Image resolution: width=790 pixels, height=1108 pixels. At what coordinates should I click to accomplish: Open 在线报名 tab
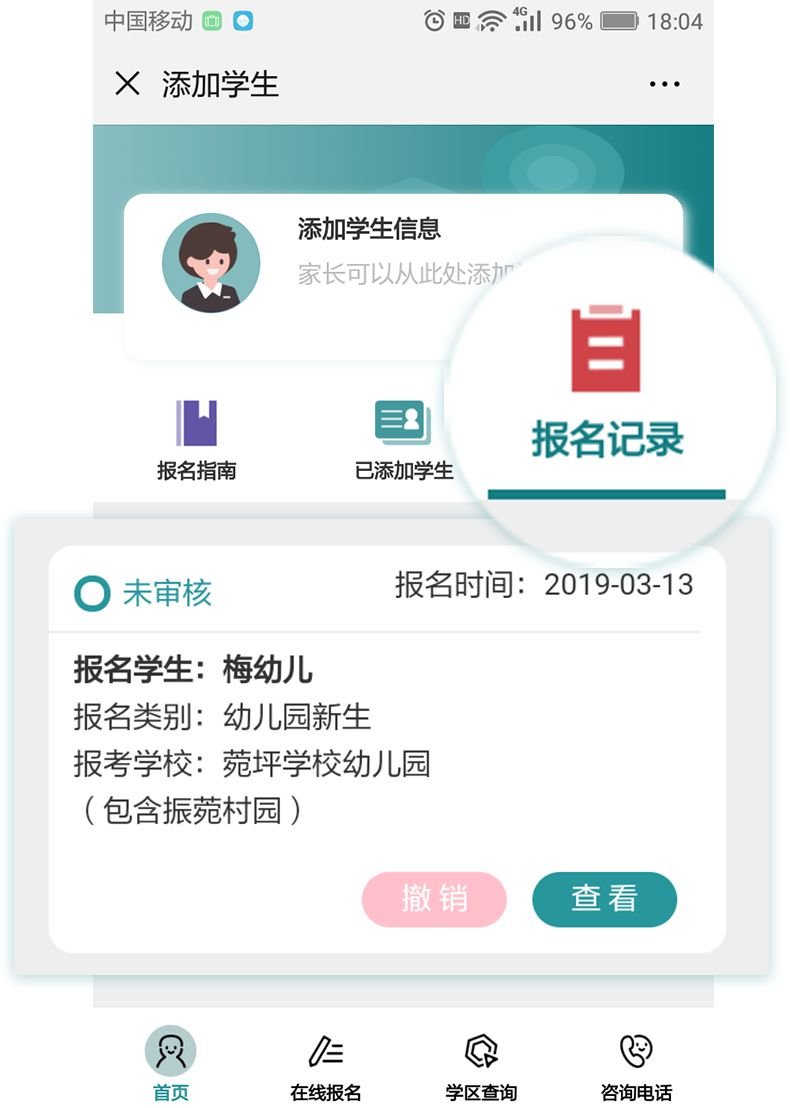326,1064
